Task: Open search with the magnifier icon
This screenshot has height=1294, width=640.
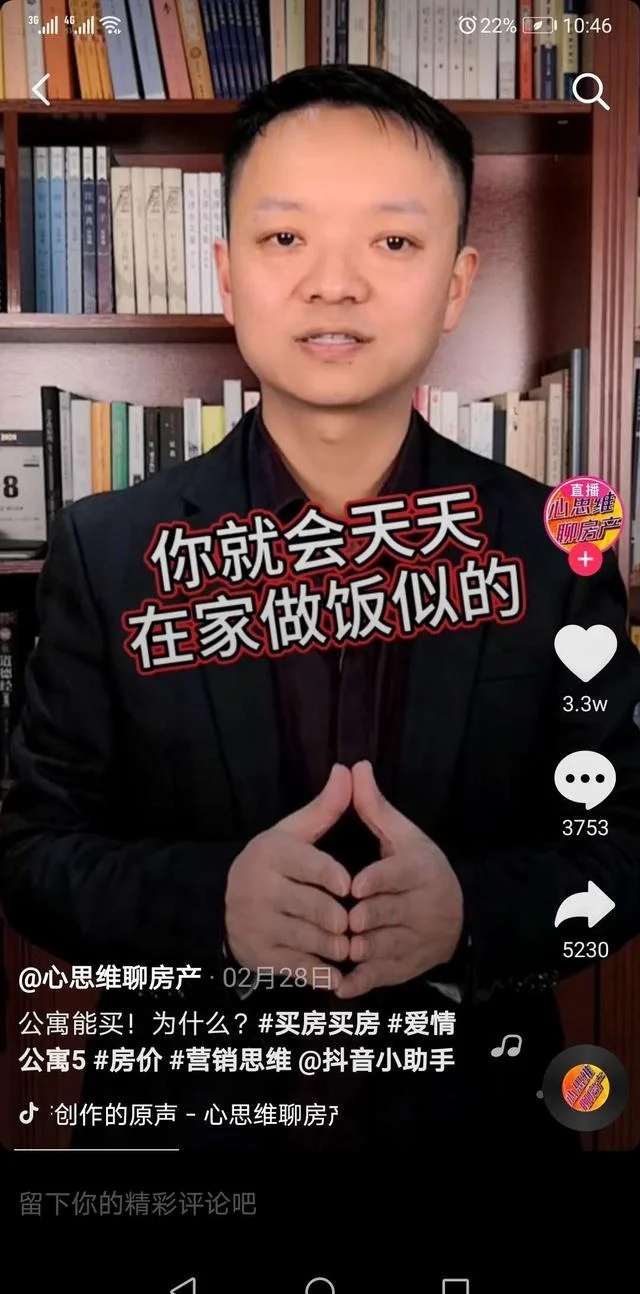Action: (x=590, y=91)
